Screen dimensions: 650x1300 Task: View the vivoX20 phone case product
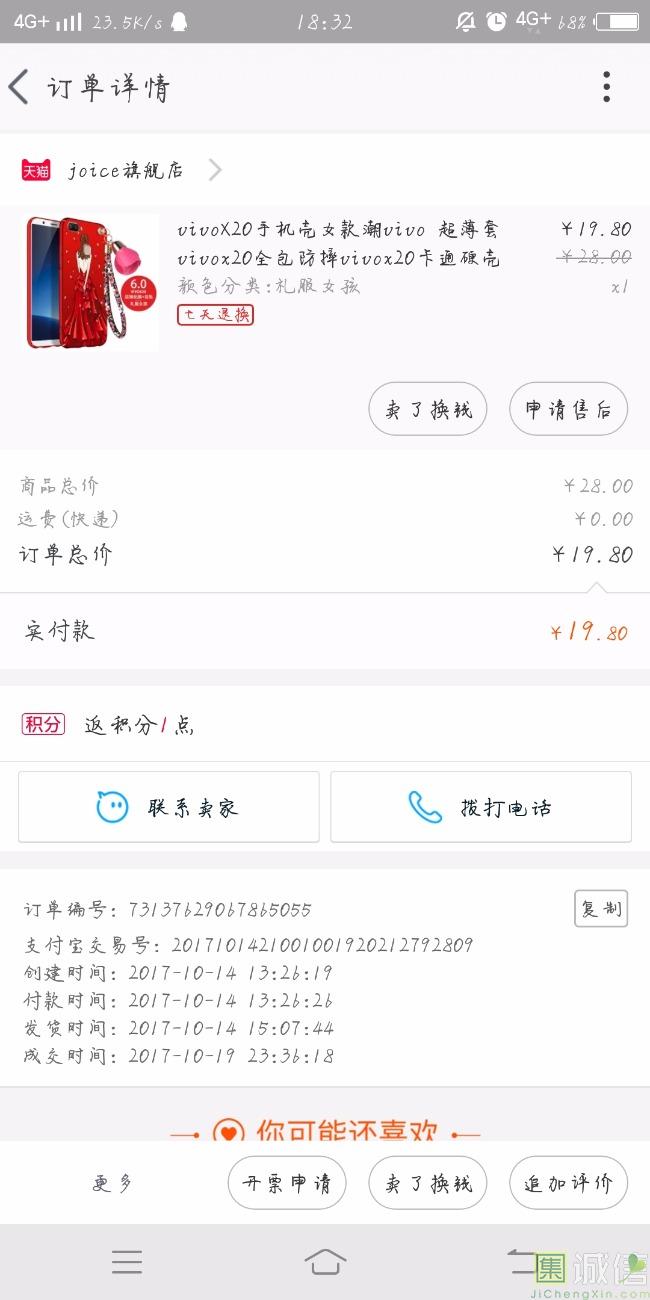[x=338, y=245]
